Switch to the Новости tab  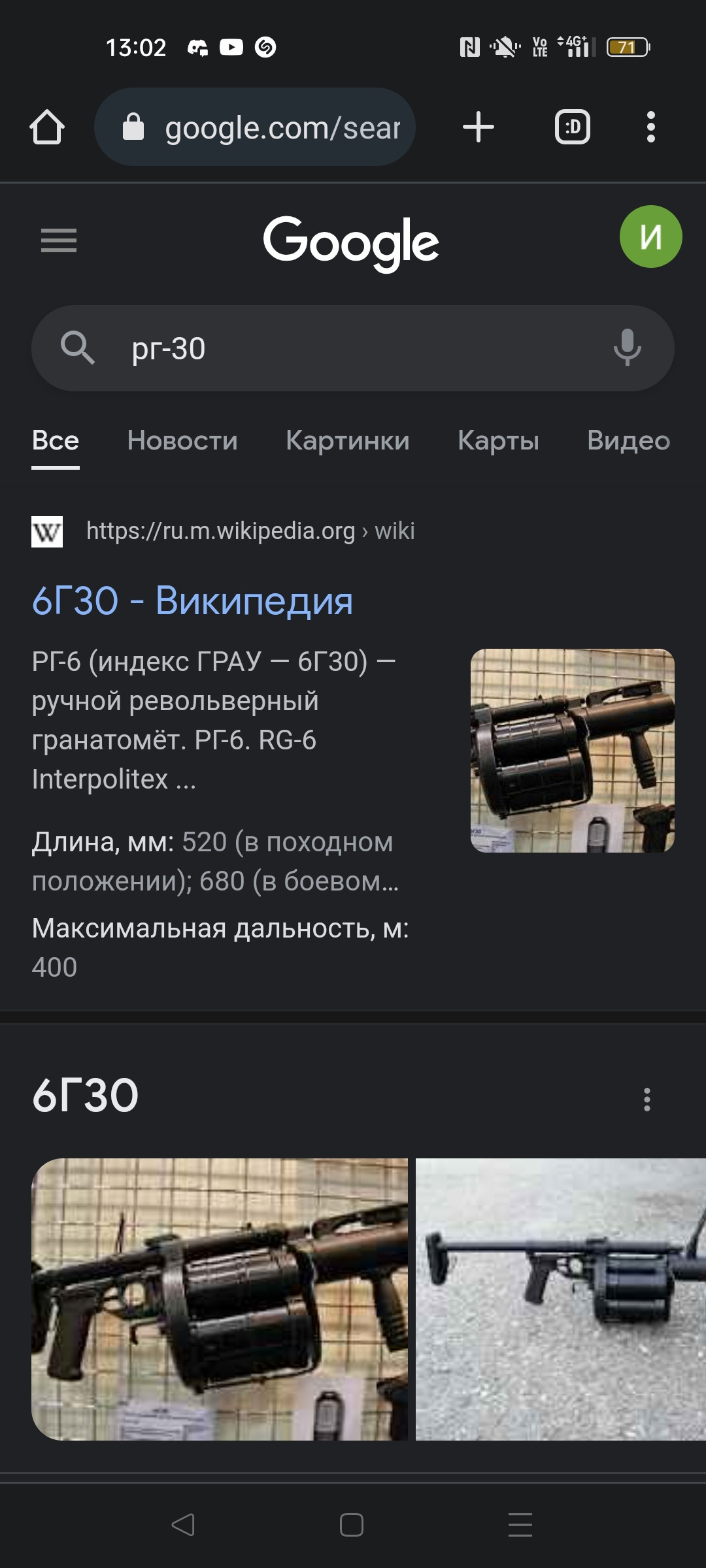[182, 440]
